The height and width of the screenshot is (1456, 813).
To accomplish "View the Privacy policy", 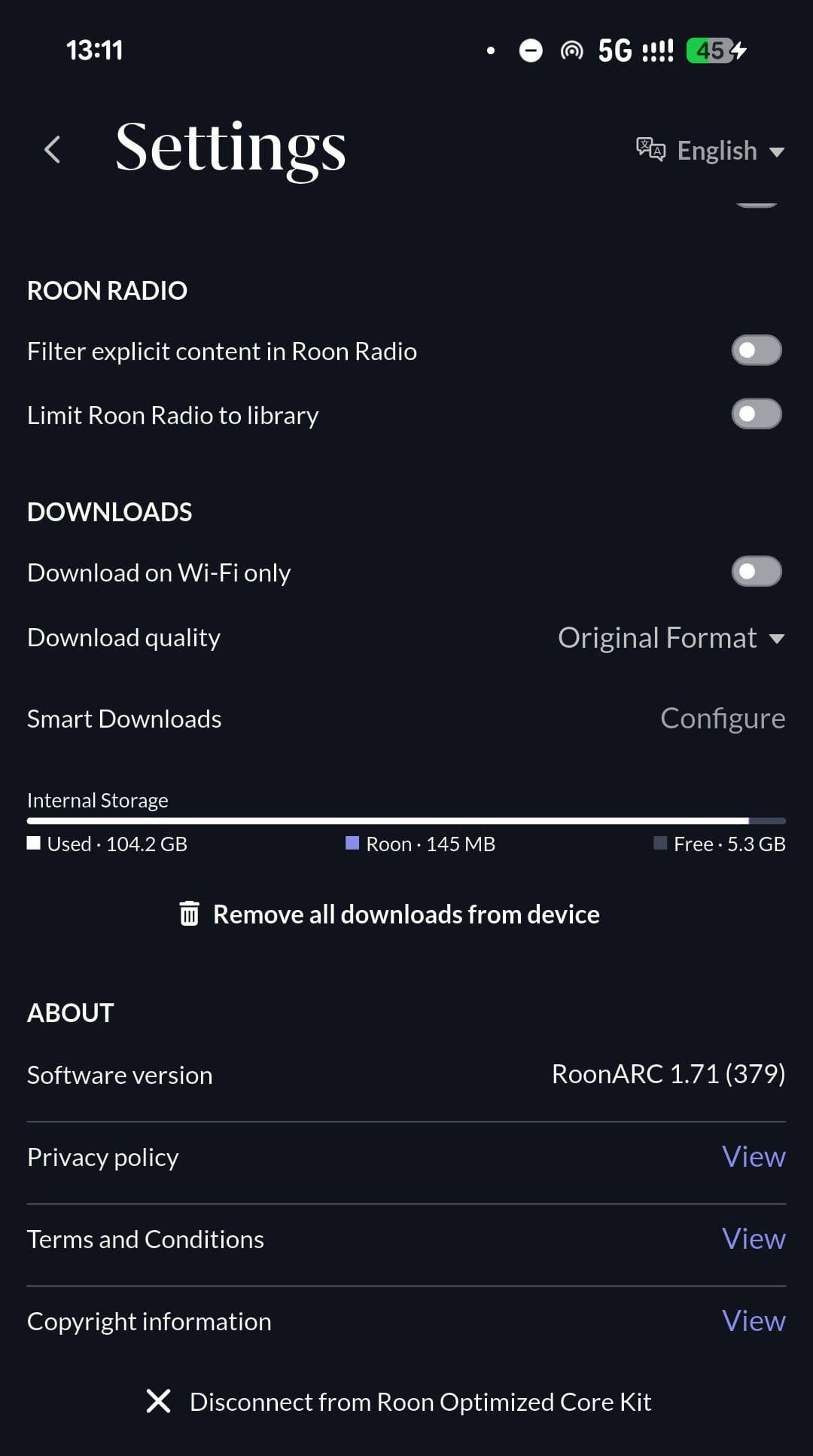I will click(x=753, y=1157).
